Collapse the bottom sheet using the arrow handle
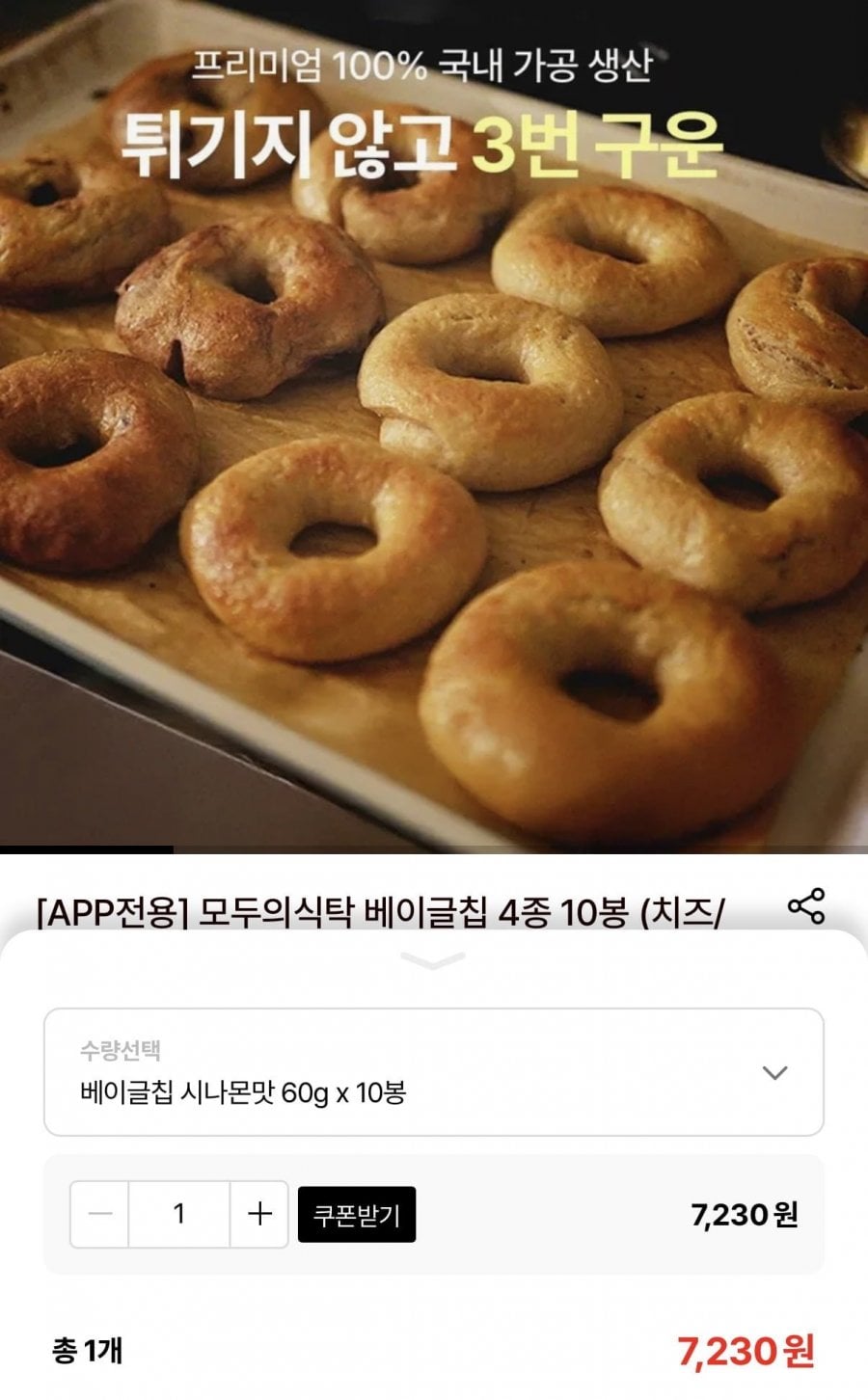Image resolution: width=868 pixels, height=1400 pixels. point(434,960)
